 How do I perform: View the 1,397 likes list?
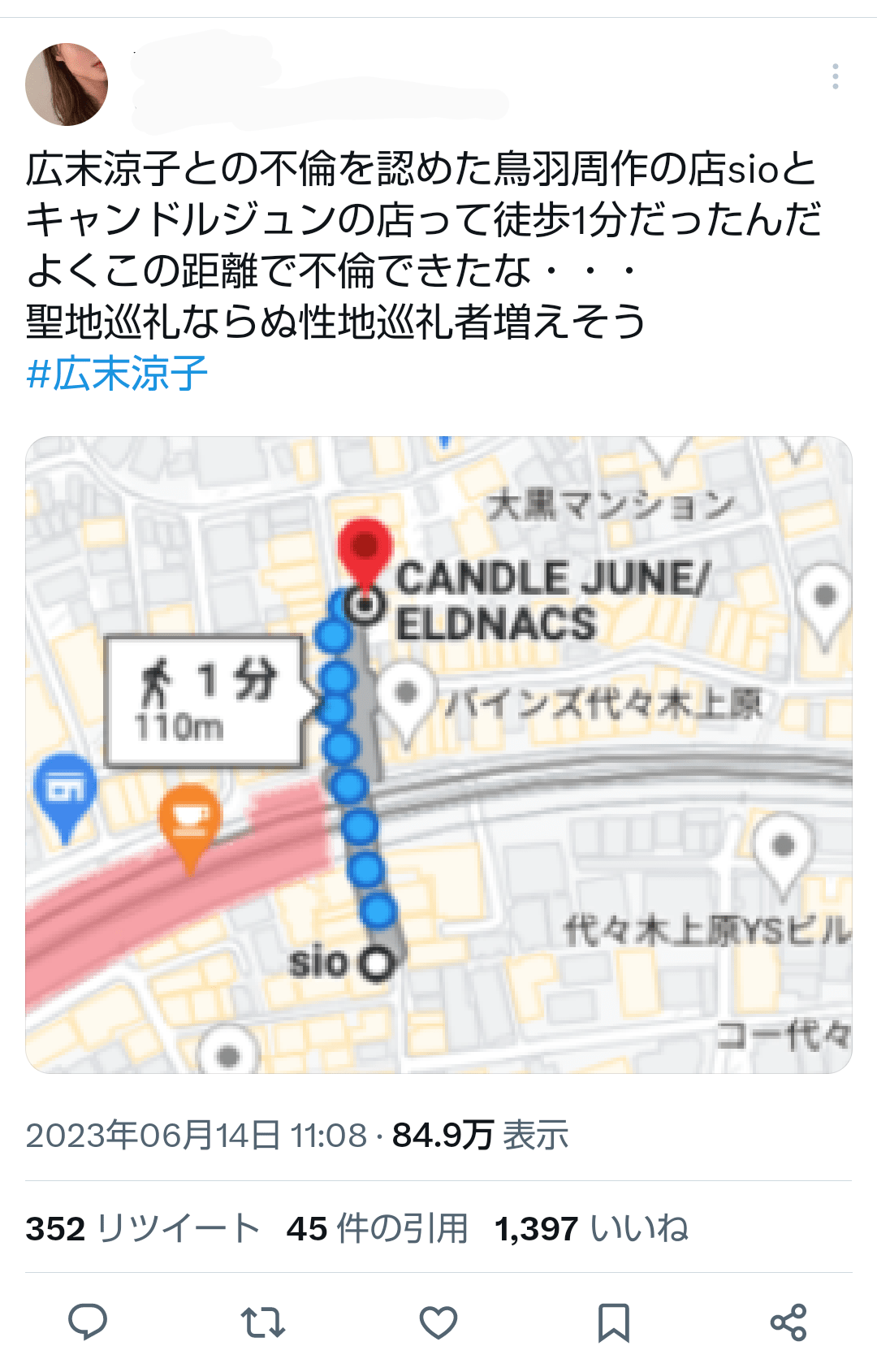[x=591, y=1228]
